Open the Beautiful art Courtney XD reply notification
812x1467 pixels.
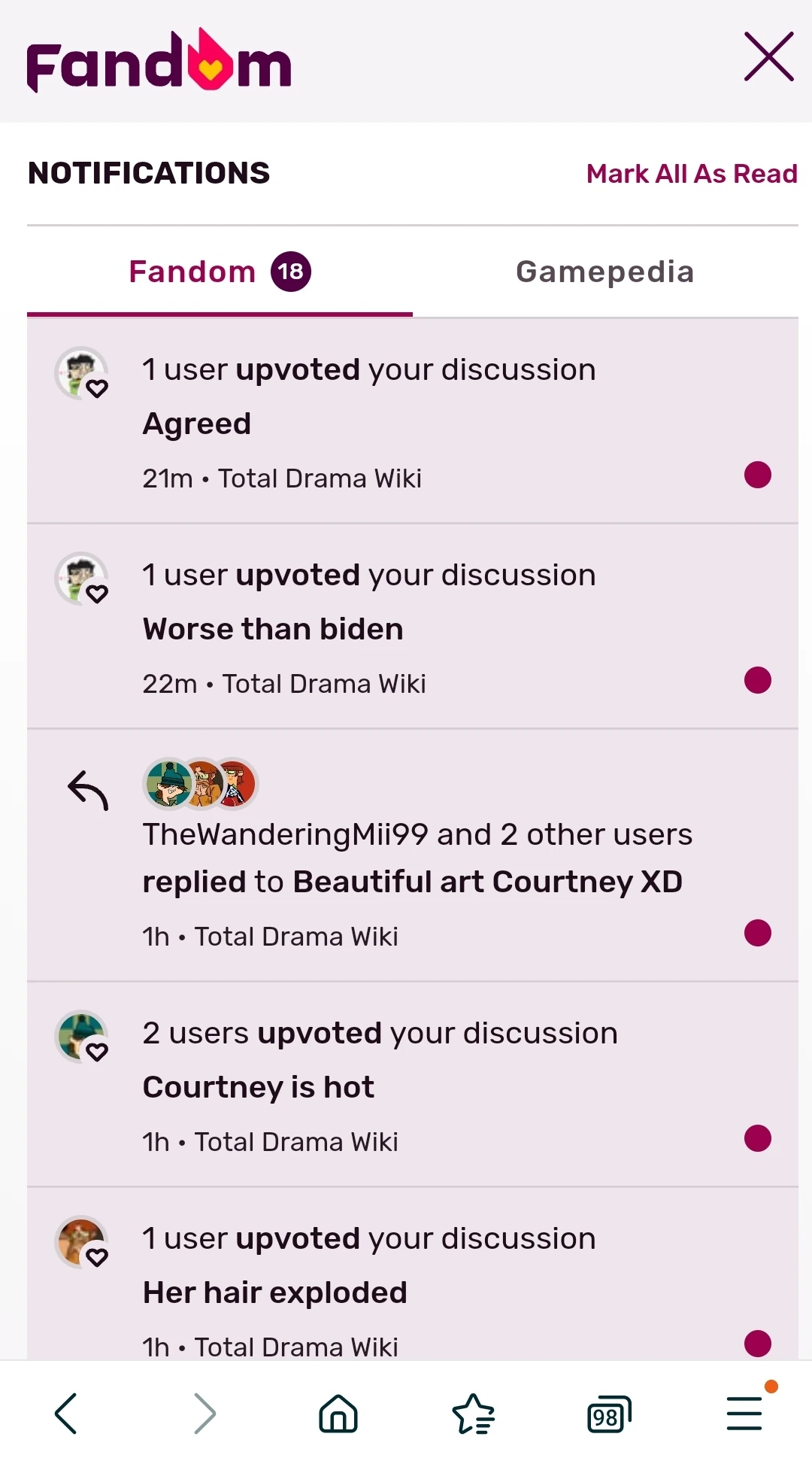(413, 858)
